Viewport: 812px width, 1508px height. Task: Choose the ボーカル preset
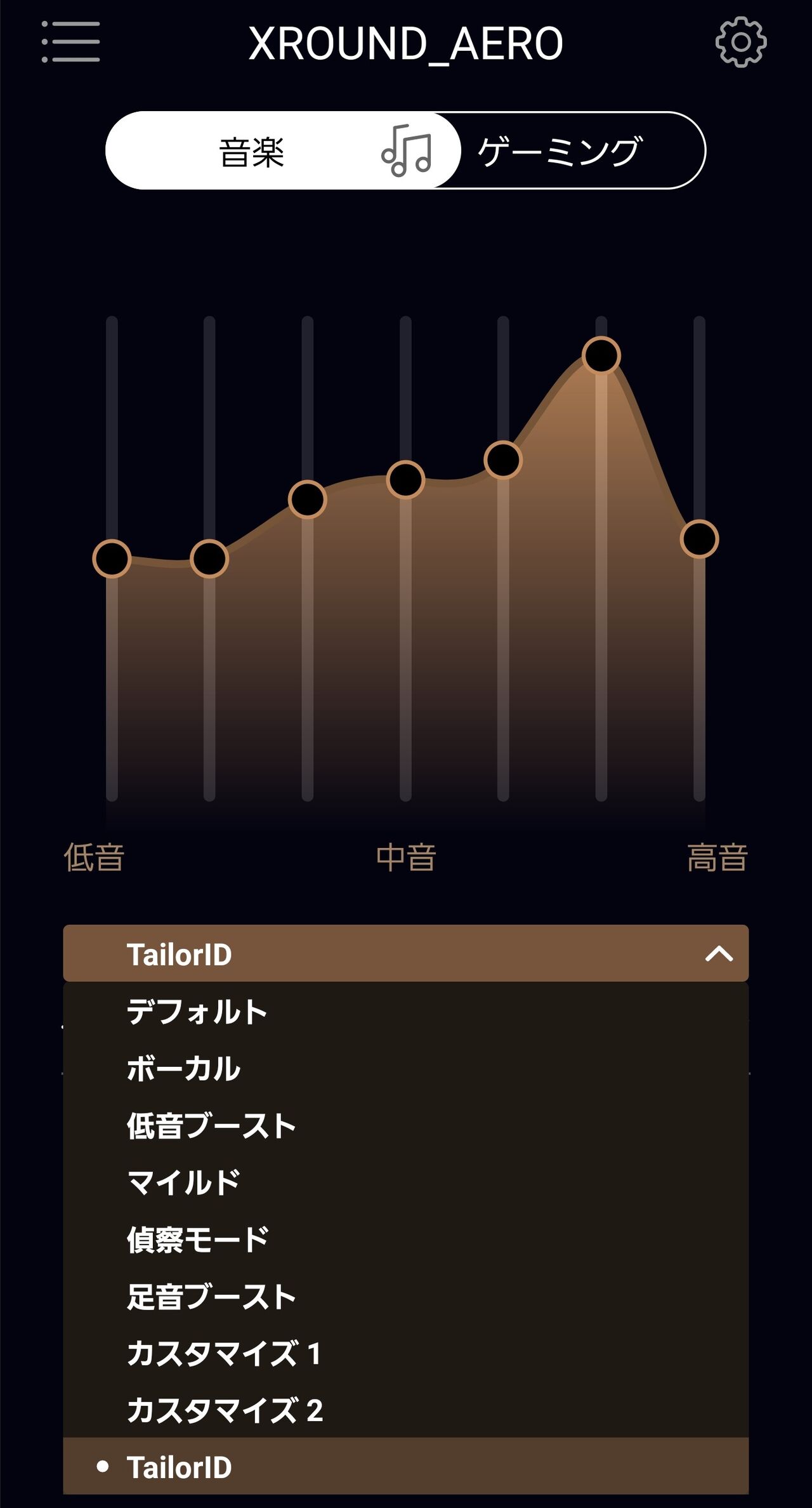406,1068
